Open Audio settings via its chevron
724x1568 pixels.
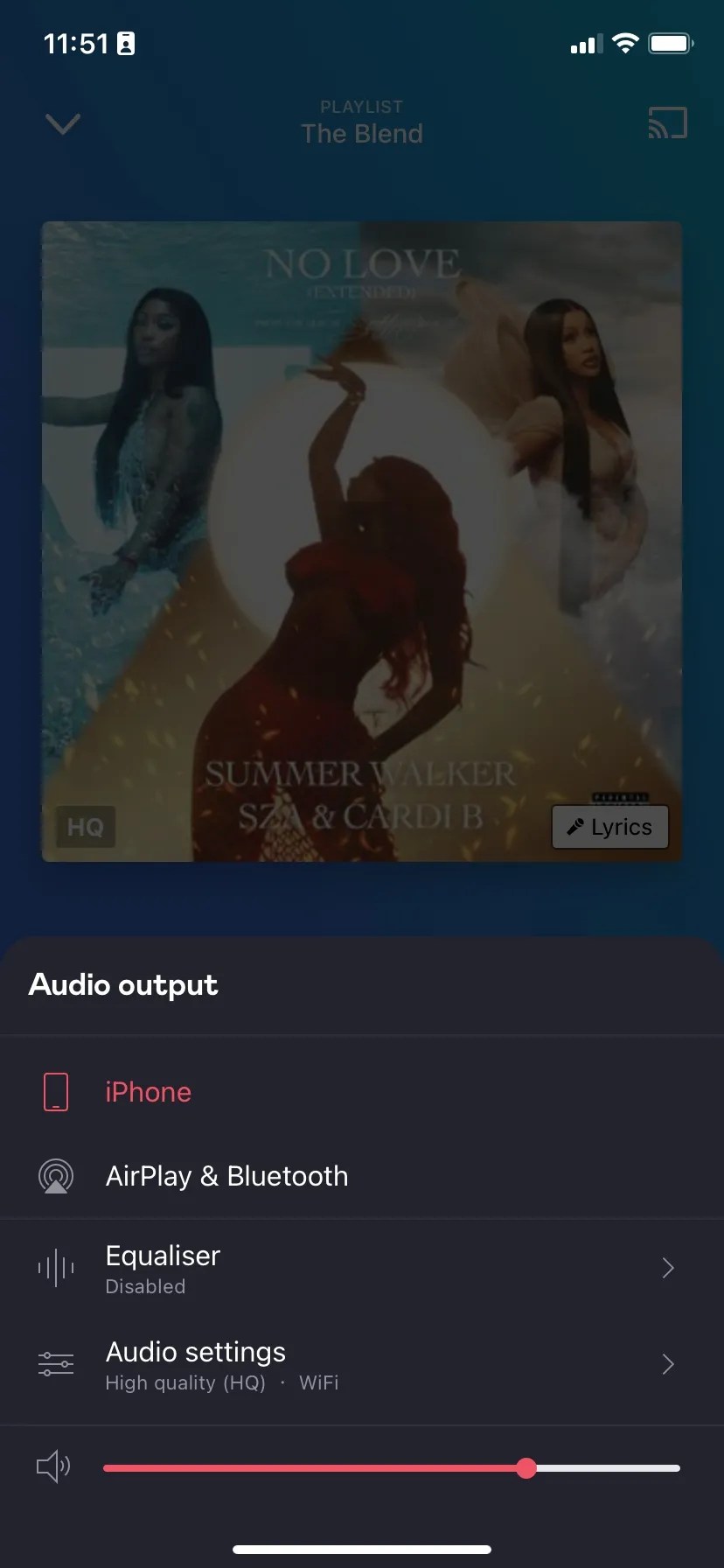point(667,1364)
